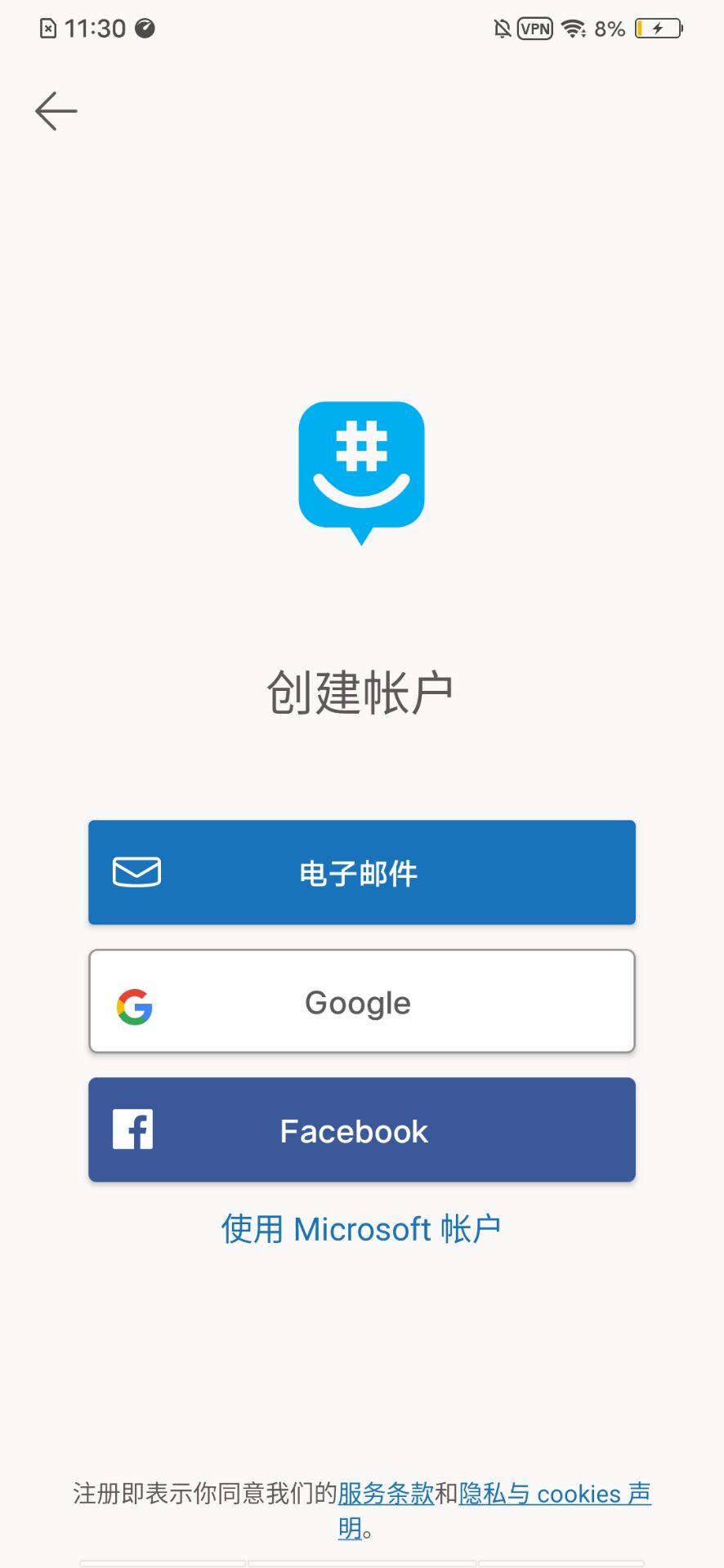Go back using the arrow icon
The image size is (724, 1568).
pyautogui.click(x=56, y=111)
